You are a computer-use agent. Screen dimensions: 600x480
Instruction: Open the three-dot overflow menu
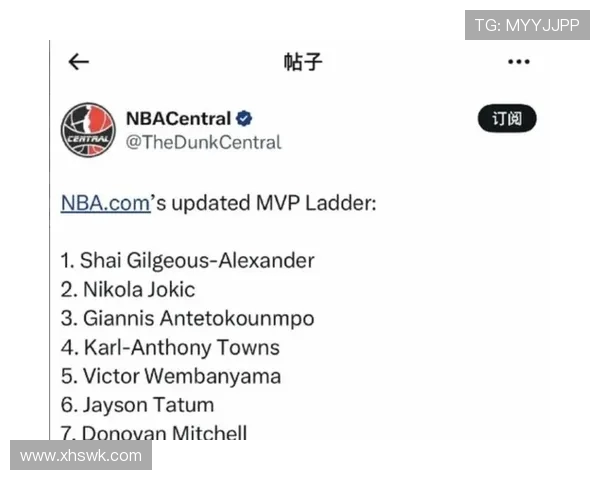(518, 62)
